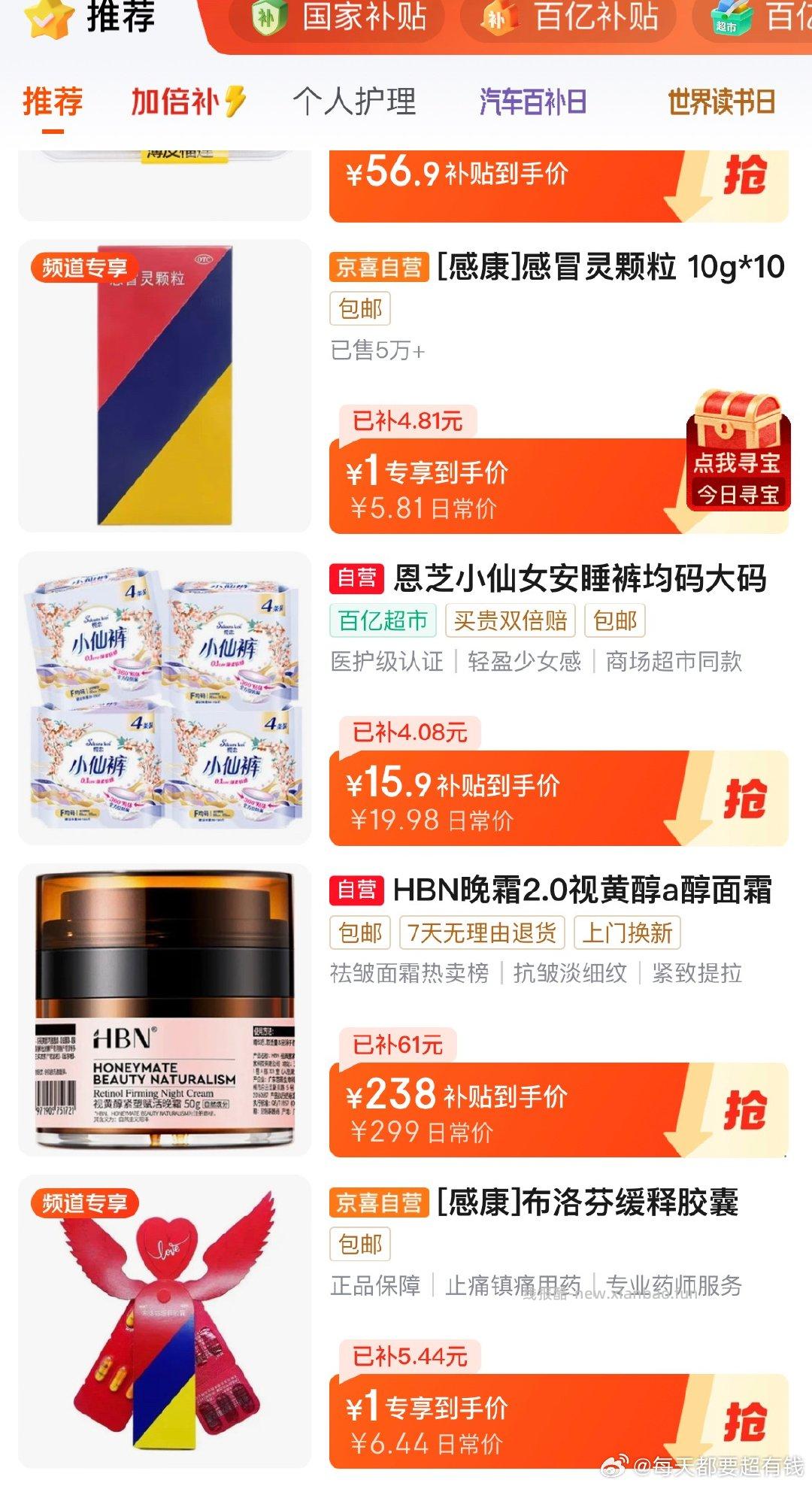Image resolution: width=812 pixels, height=1486 pixels.
Task: Click the 7天无理由退货 tag on HBN cream
Action: click(483, 932)
